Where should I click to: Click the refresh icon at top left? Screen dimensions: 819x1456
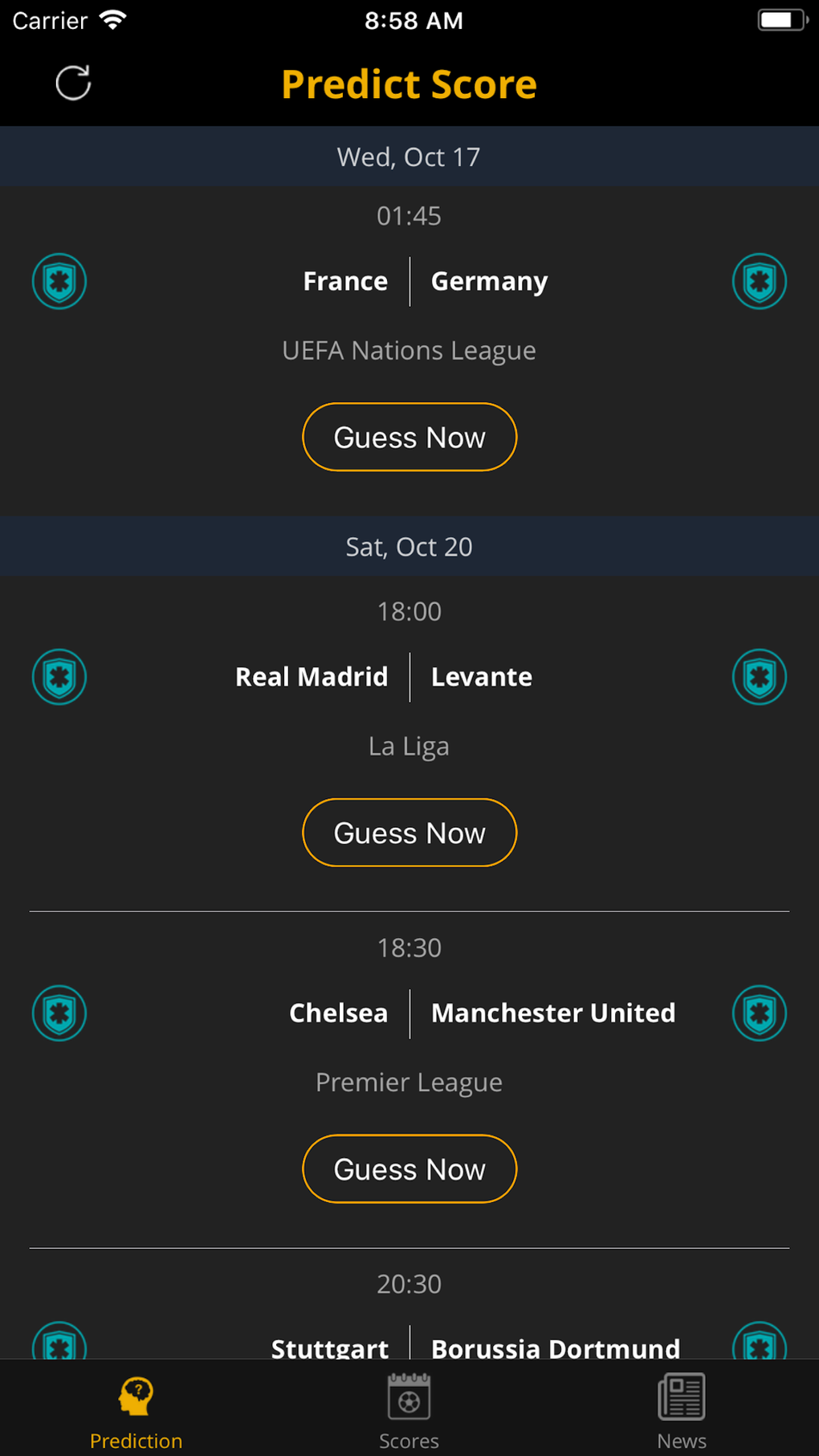coord(71,82)
